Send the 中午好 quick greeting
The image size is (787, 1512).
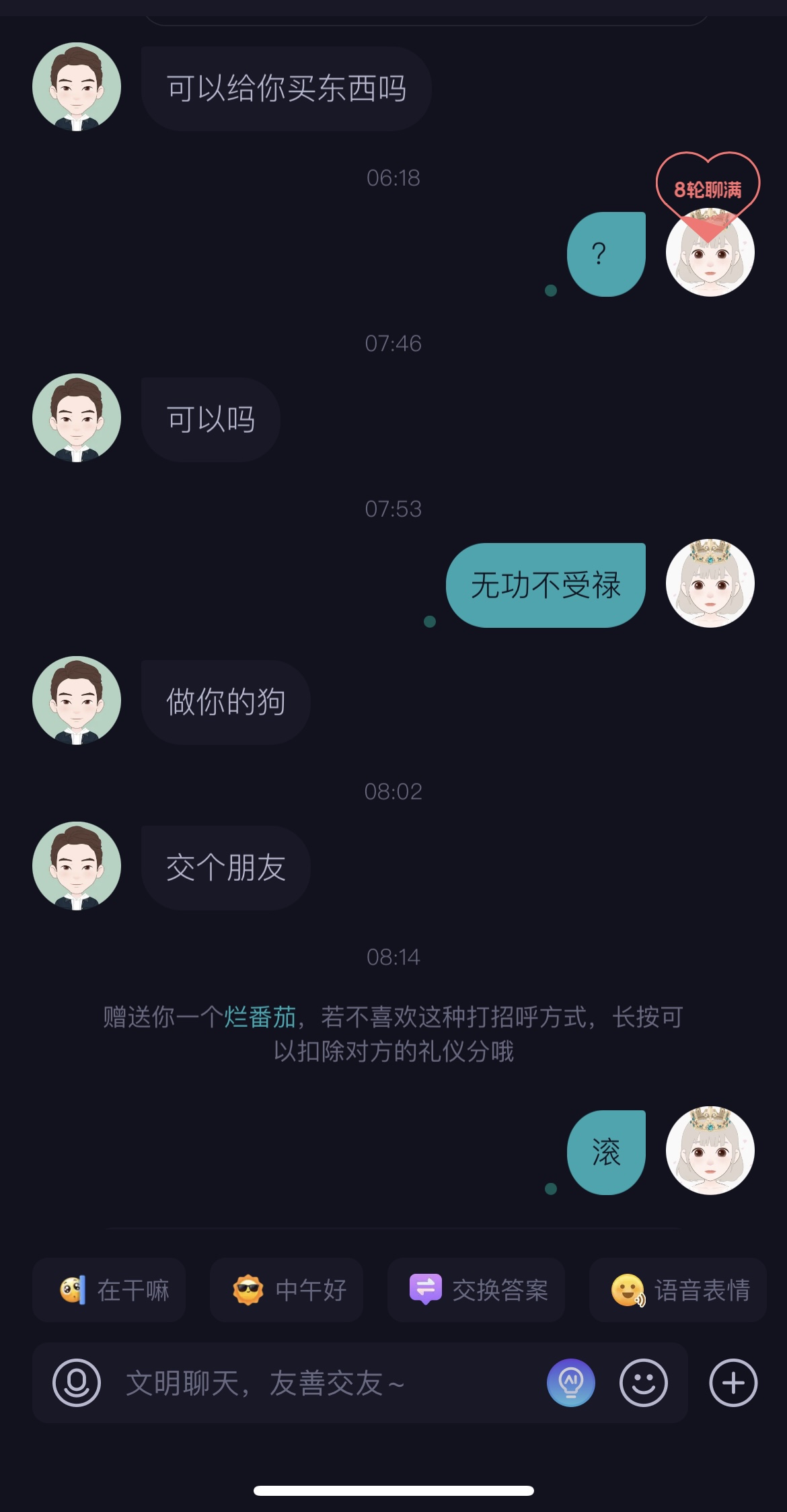pyautogui.click(x=287, y=1290)
